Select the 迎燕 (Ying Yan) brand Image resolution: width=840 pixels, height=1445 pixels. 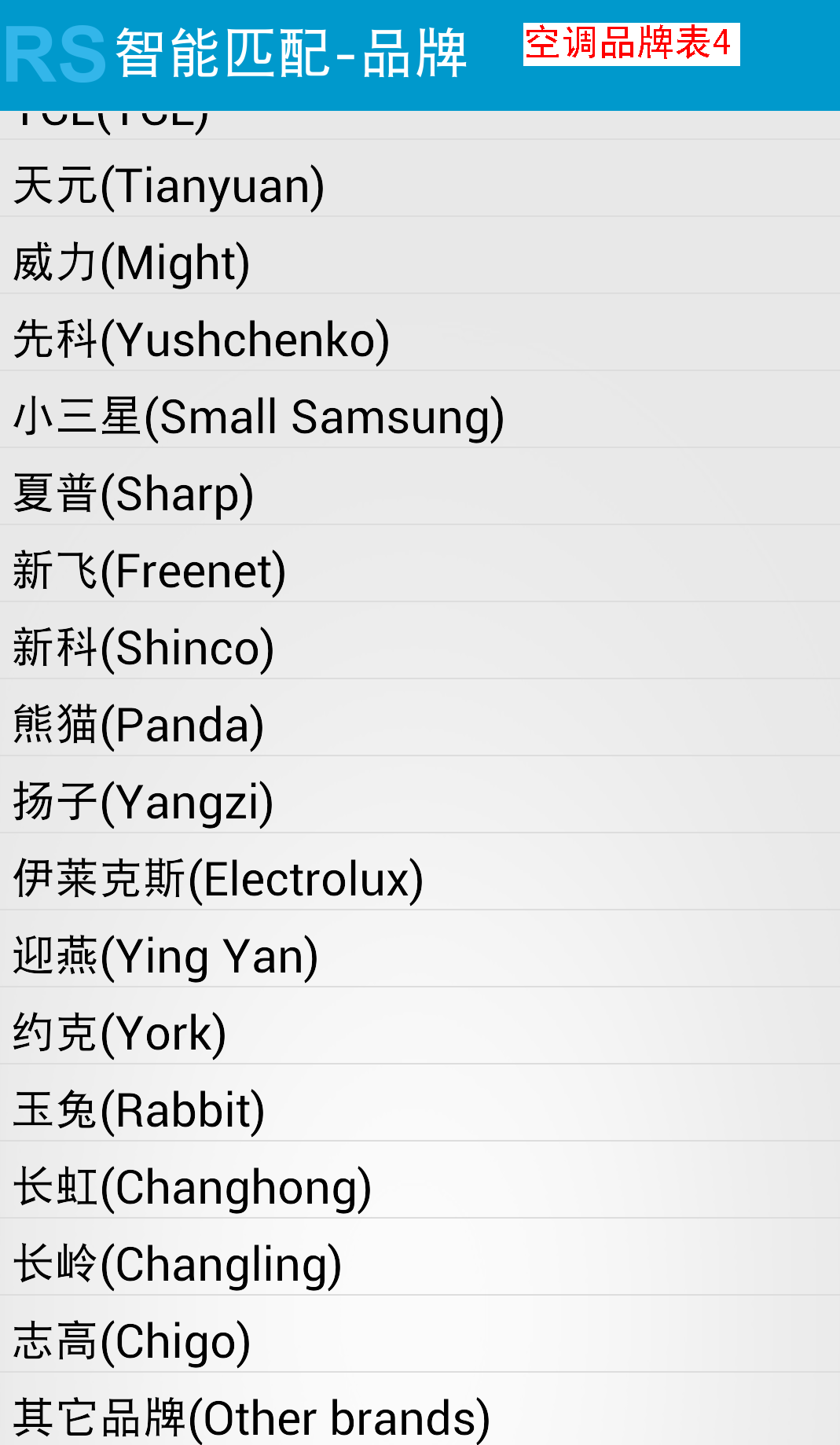(x=166, y=956)
